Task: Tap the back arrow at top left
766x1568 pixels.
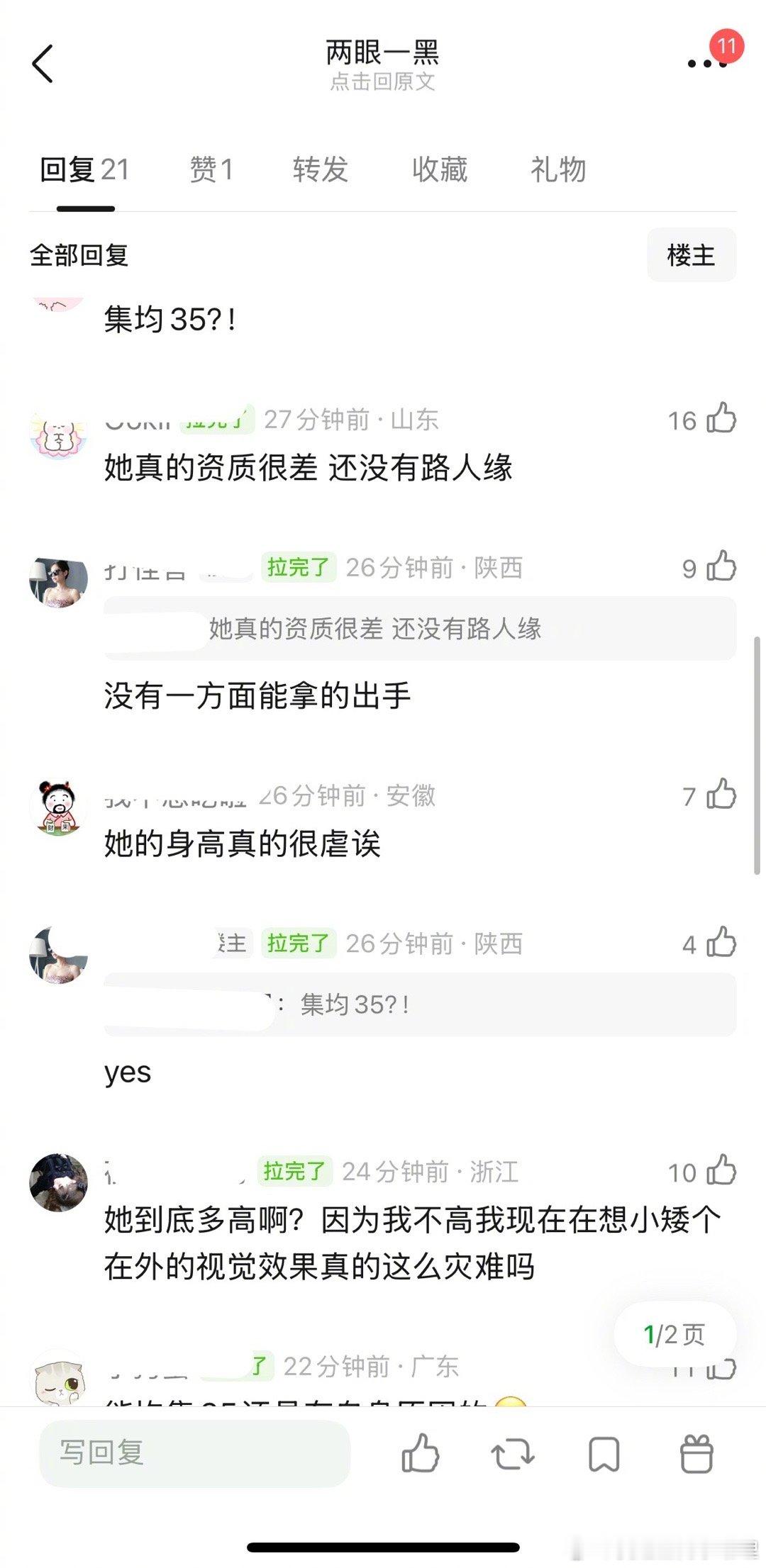Action: click(x=43, y=65)
